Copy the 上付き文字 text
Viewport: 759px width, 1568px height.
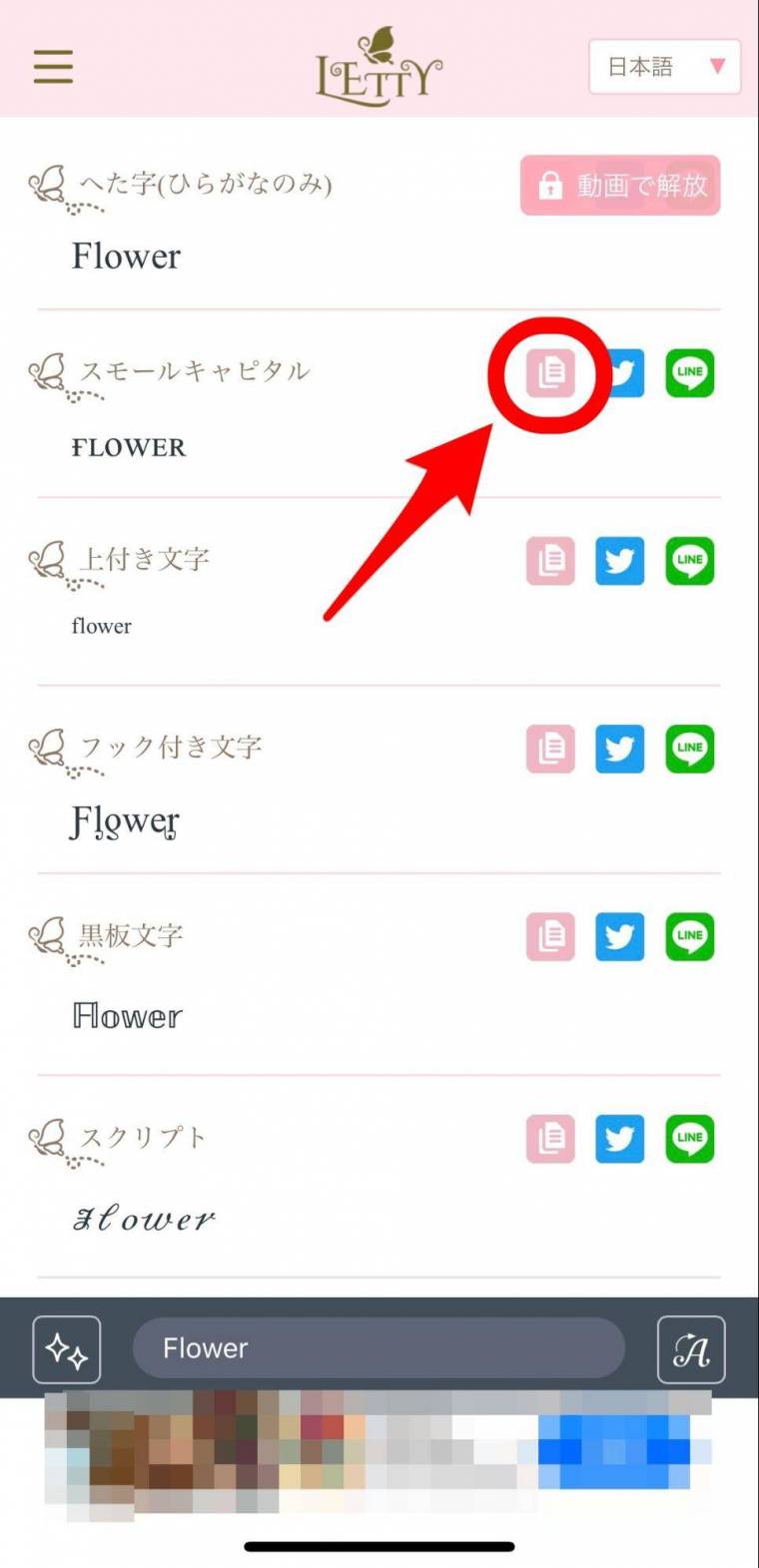coord(550,561)
